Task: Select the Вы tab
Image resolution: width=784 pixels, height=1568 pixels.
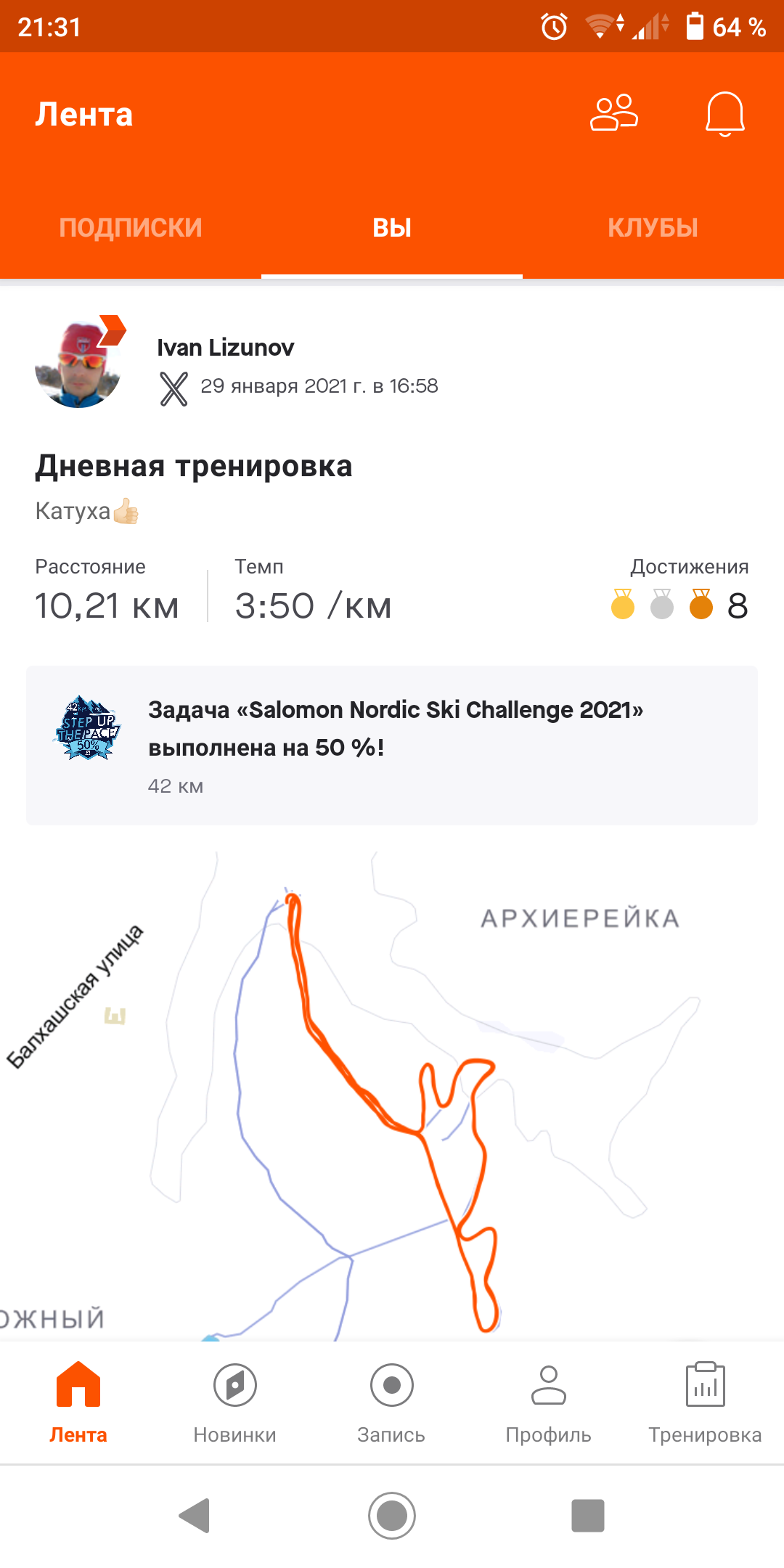Action: [x=392, y=228]
